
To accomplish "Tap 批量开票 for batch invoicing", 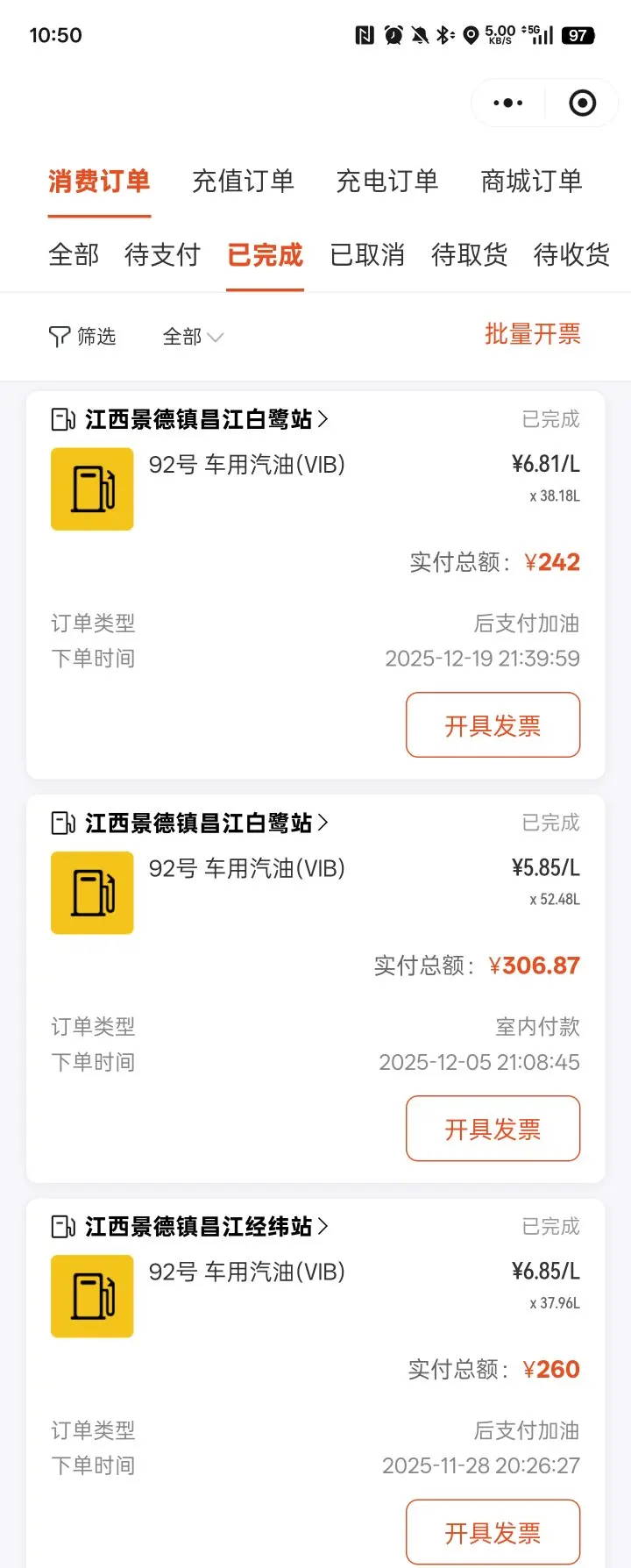I will [x=533, y=334].
